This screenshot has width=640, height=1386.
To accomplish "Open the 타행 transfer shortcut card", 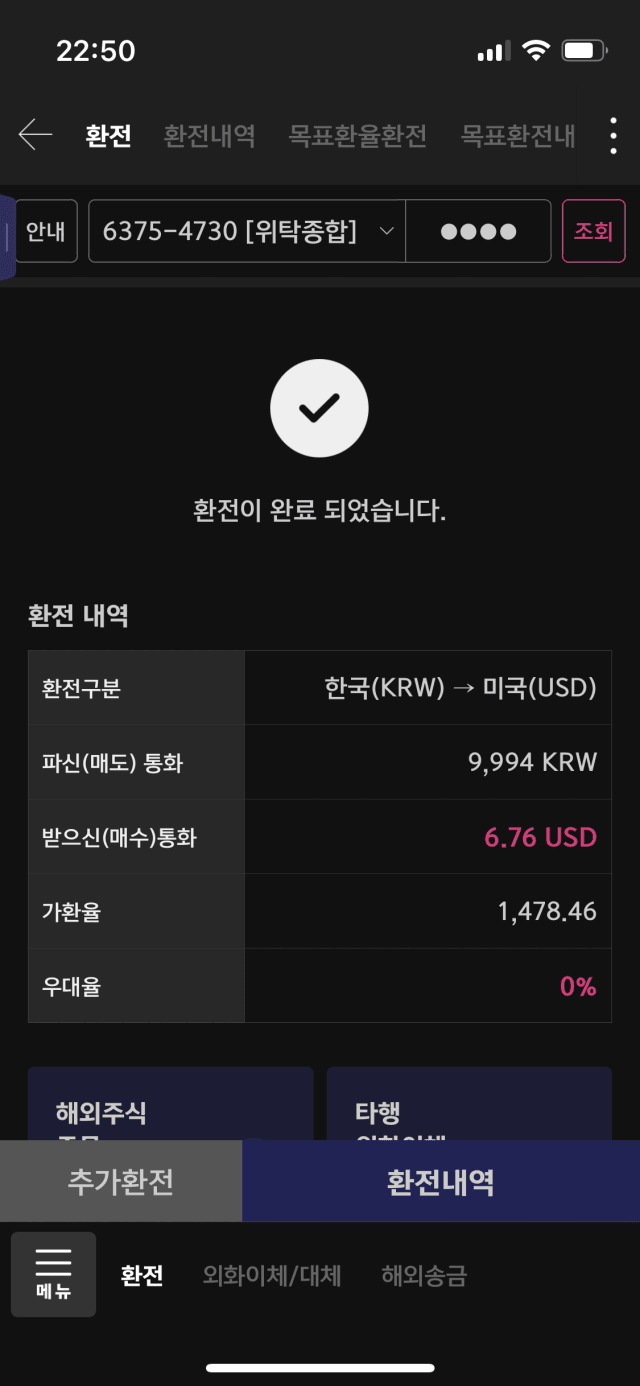I will (469, 1104).
